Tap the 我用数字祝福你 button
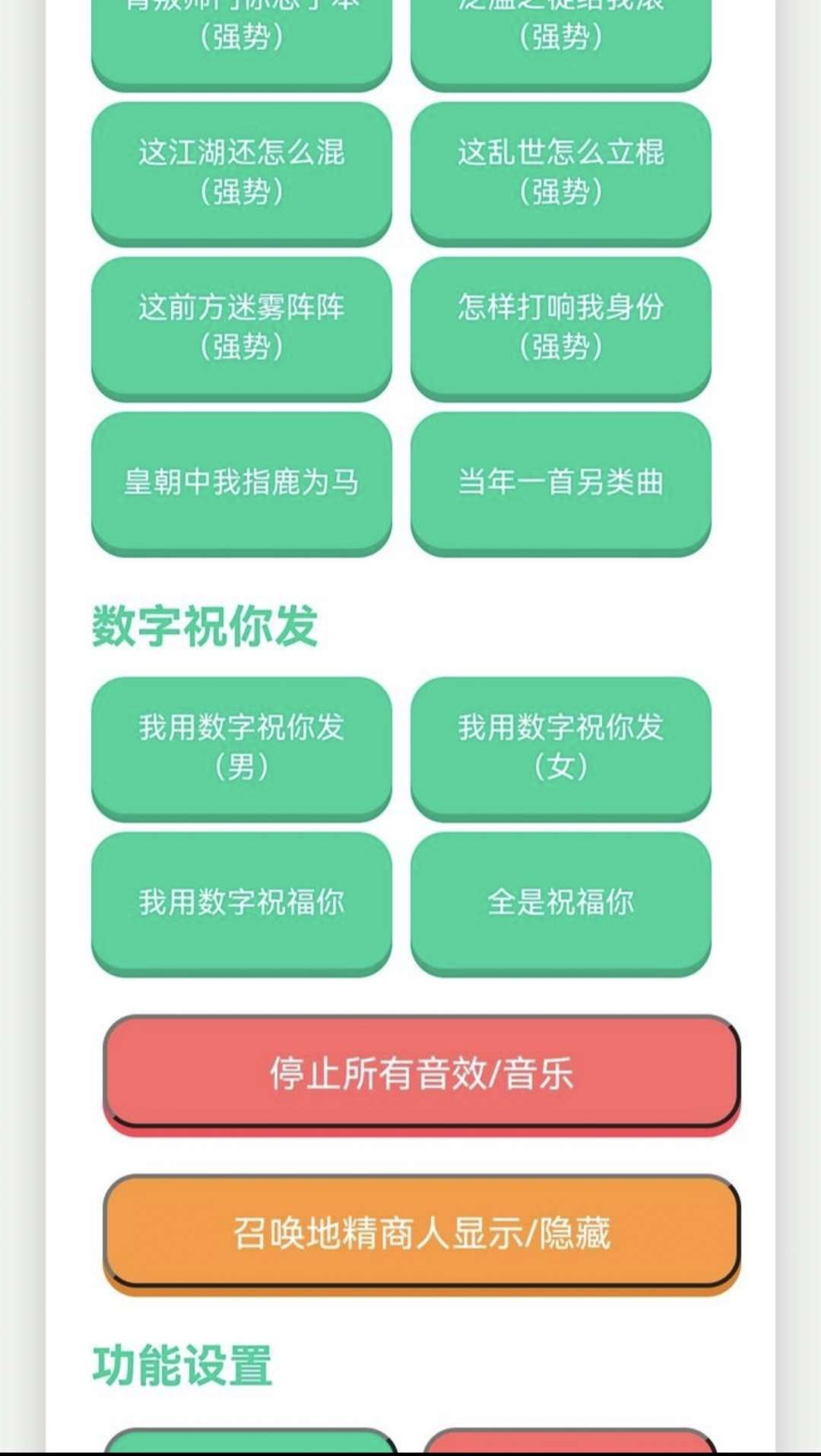The height and width of the screenshot is (1456, 821). 241,901
